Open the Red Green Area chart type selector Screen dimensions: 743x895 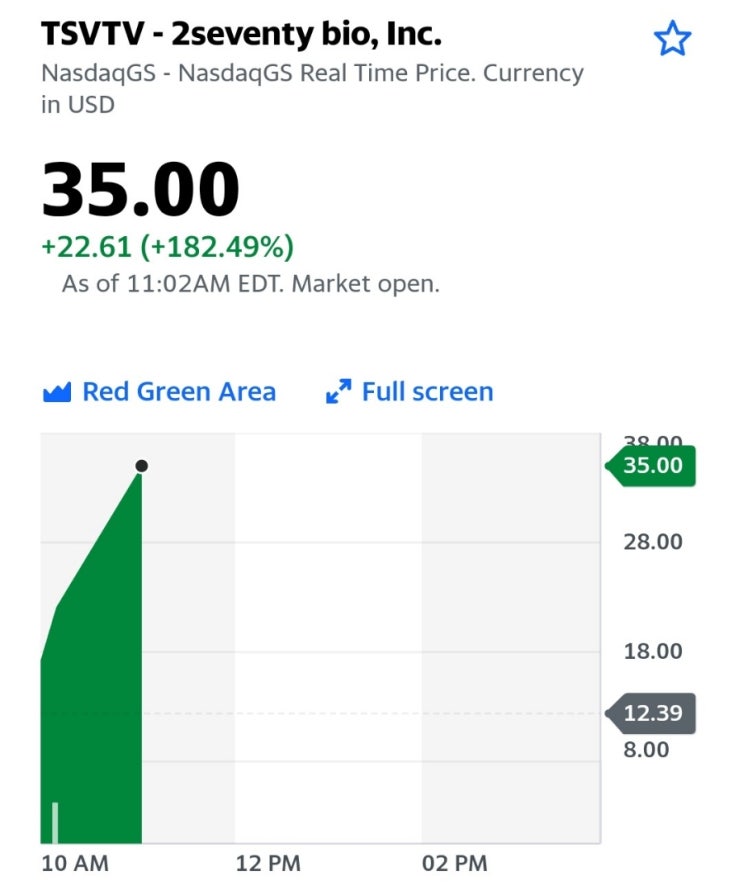[x=160, y=392]
